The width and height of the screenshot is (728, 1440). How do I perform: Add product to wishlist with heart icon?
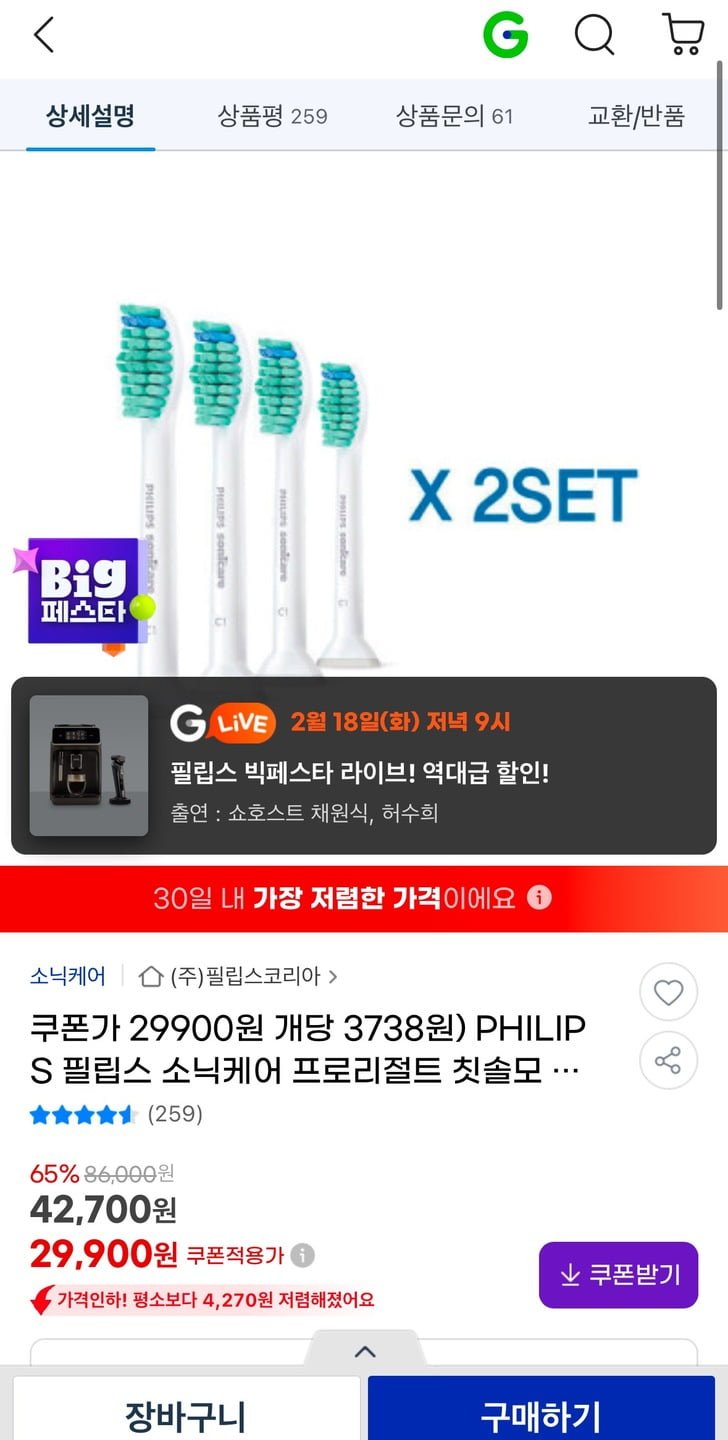(668, 992)
